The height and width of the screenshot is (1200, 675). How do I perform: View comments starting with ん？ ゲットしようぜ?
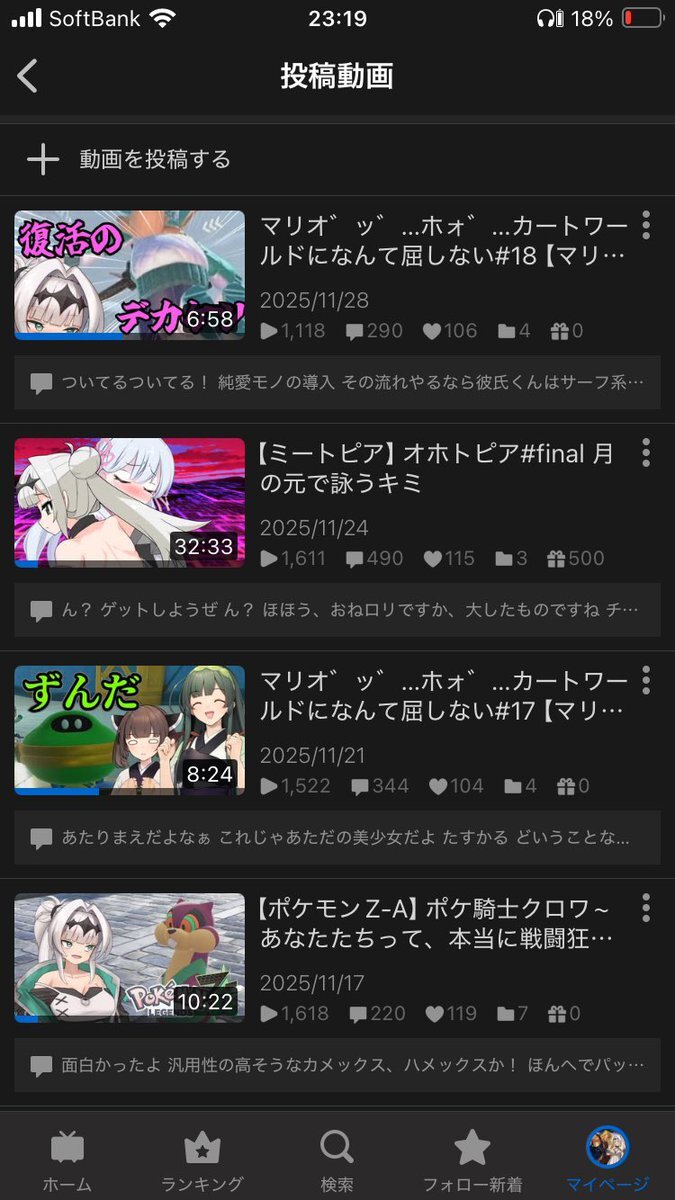(337, 610)
